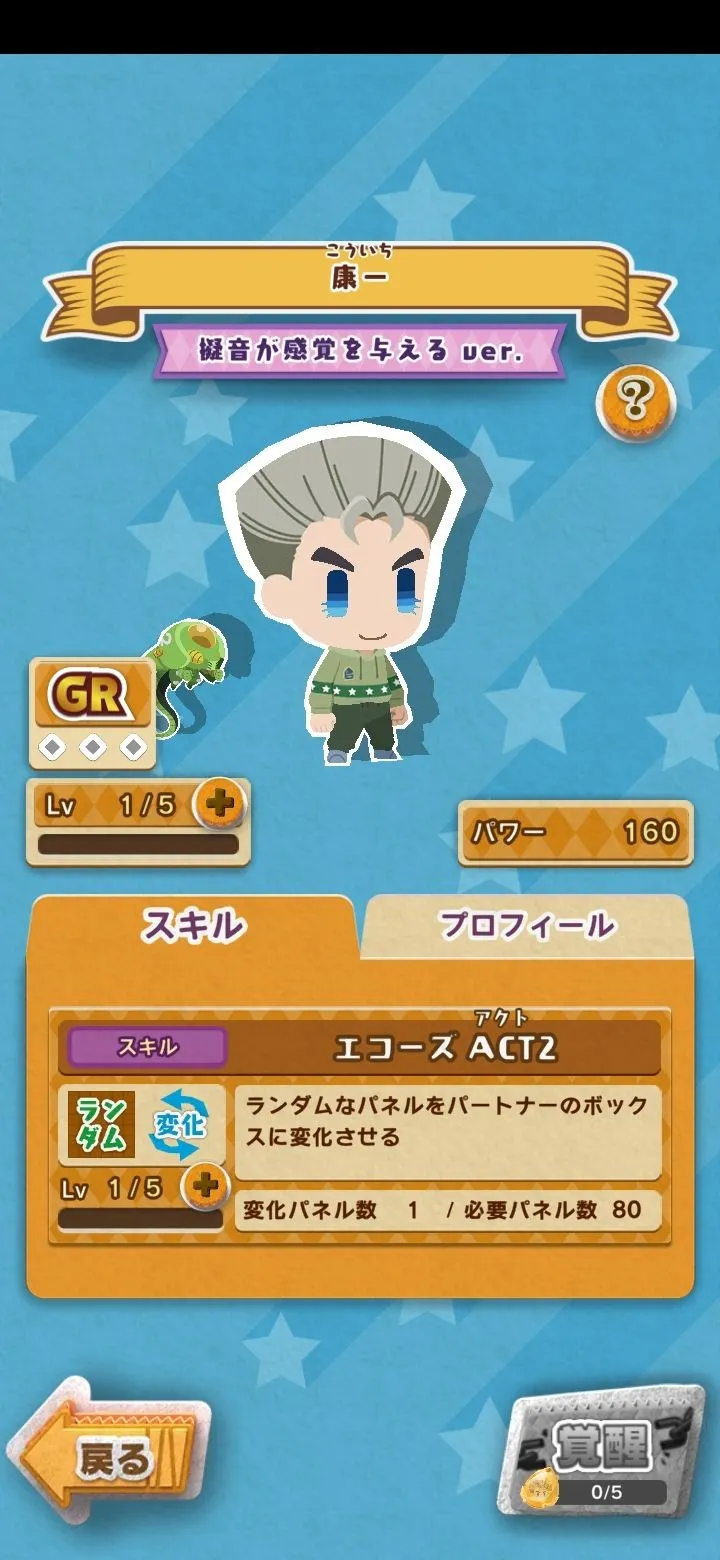The height and width of the screenshot is (1560, 720).
Task: Select the スキル tab
Action: click(193, 926)
